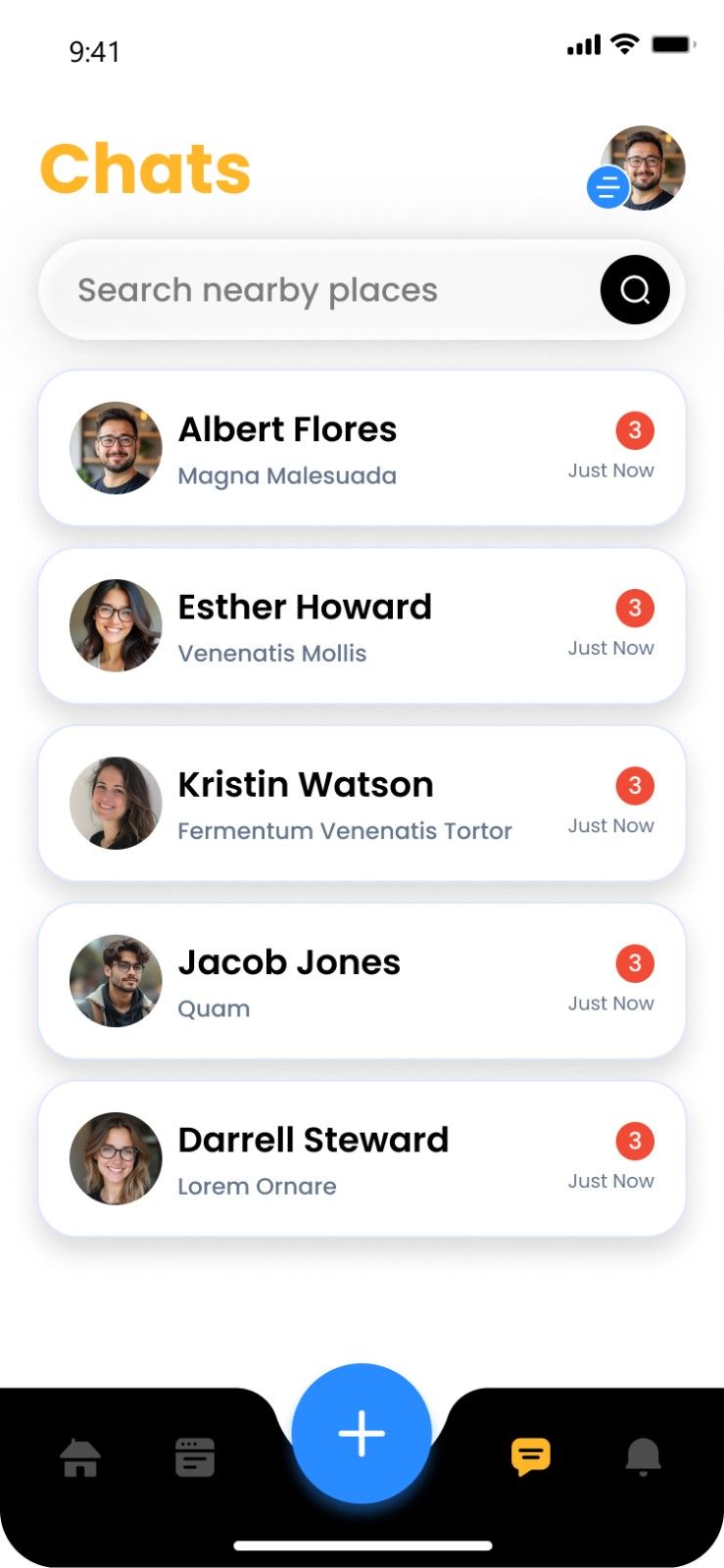Open the notifications bell tab

643,1457
